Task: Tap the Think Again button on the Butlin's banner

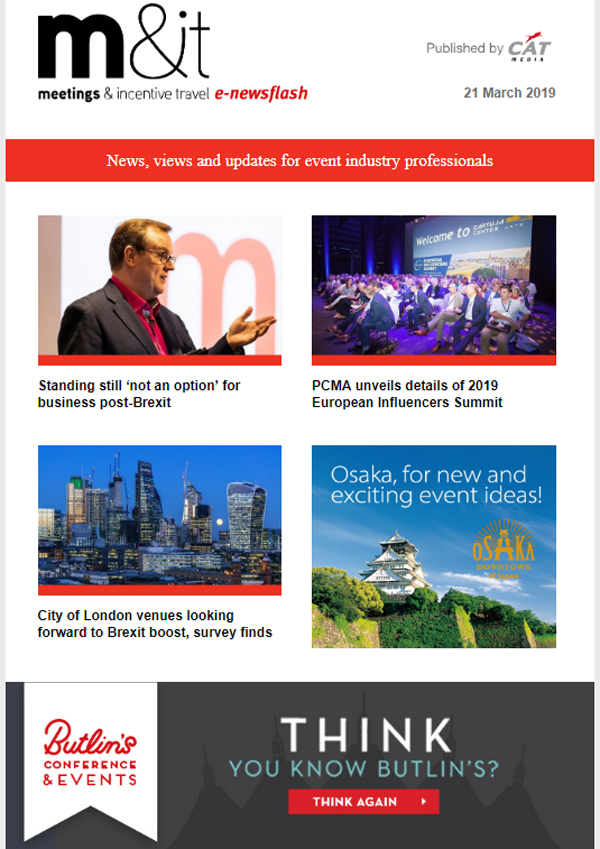Action: [x=363, y=801]
